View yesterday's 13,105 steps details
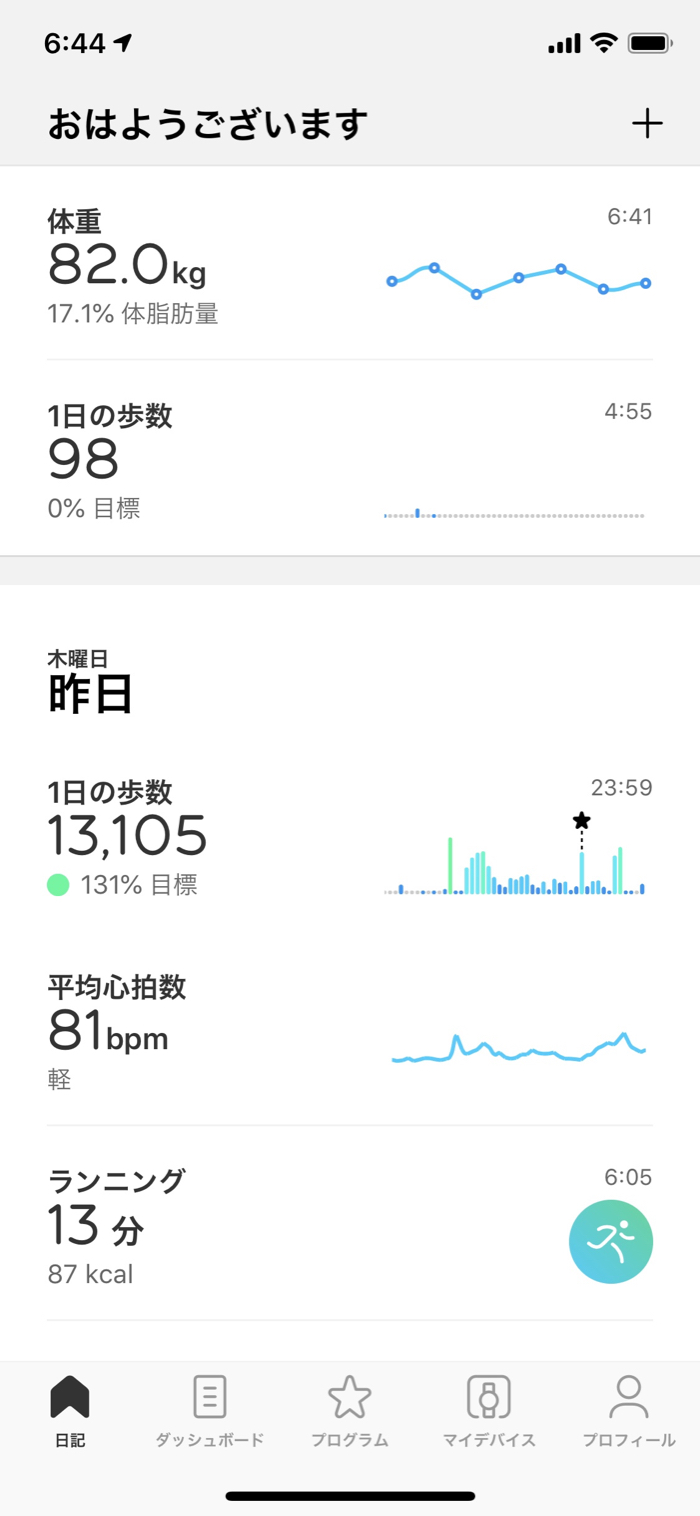This screenshot has width=700, height=1516. click(350, 837)
